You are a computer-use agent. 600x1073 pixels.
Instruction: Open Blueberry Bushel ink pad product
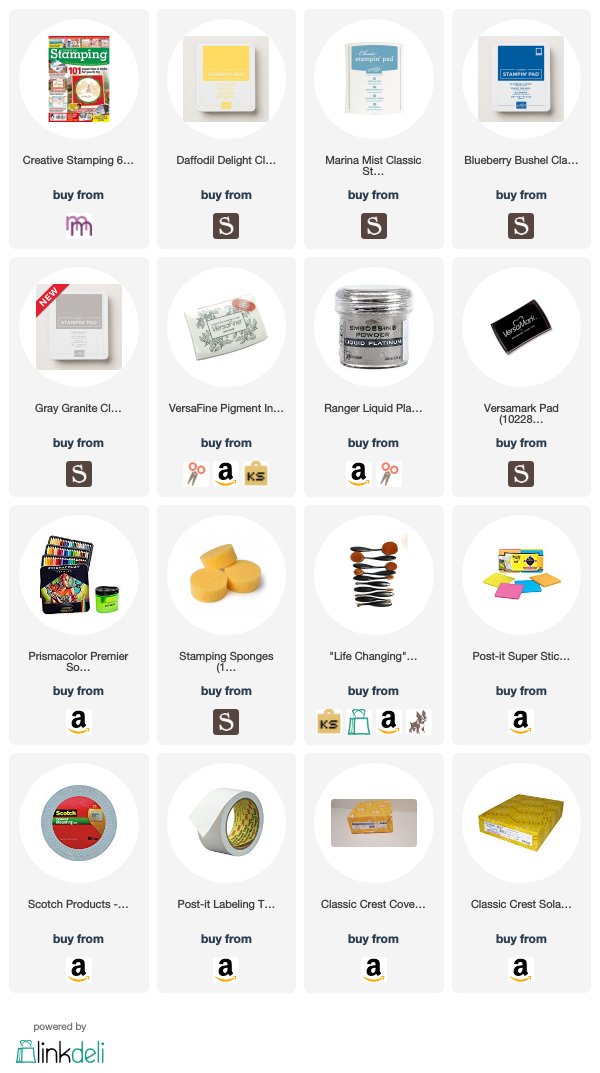(521, 79)
